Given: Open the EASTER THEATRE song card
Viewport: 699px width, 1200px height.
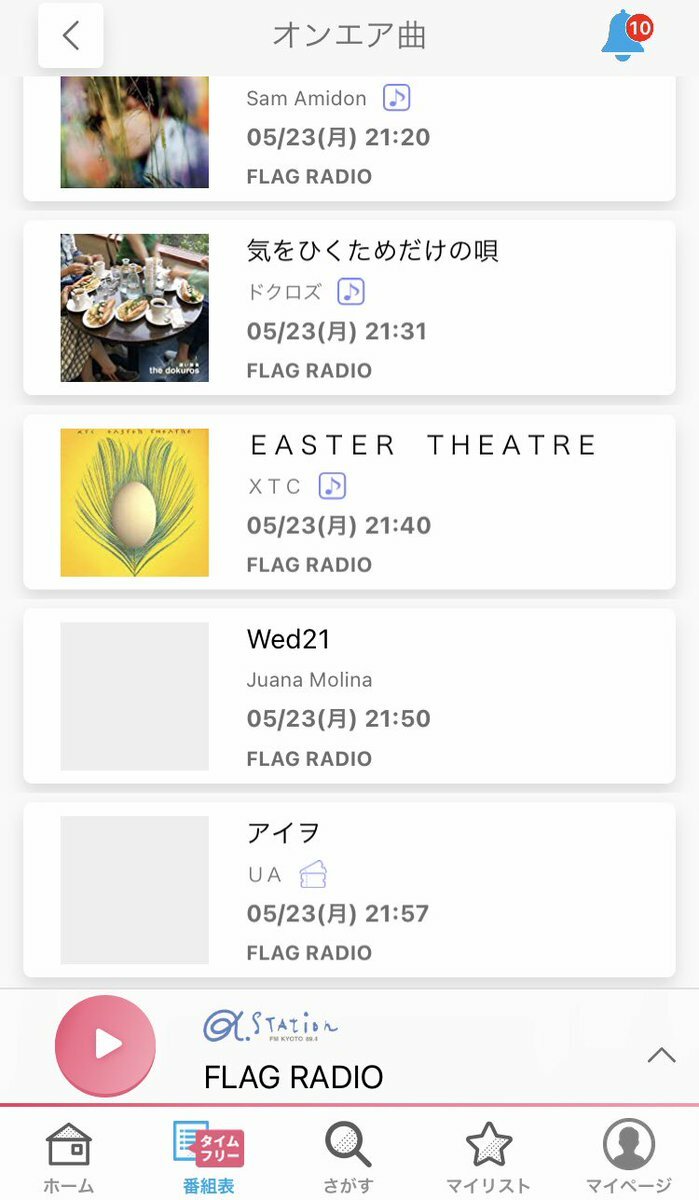Looking at the screenshot, I should point(349,502).
